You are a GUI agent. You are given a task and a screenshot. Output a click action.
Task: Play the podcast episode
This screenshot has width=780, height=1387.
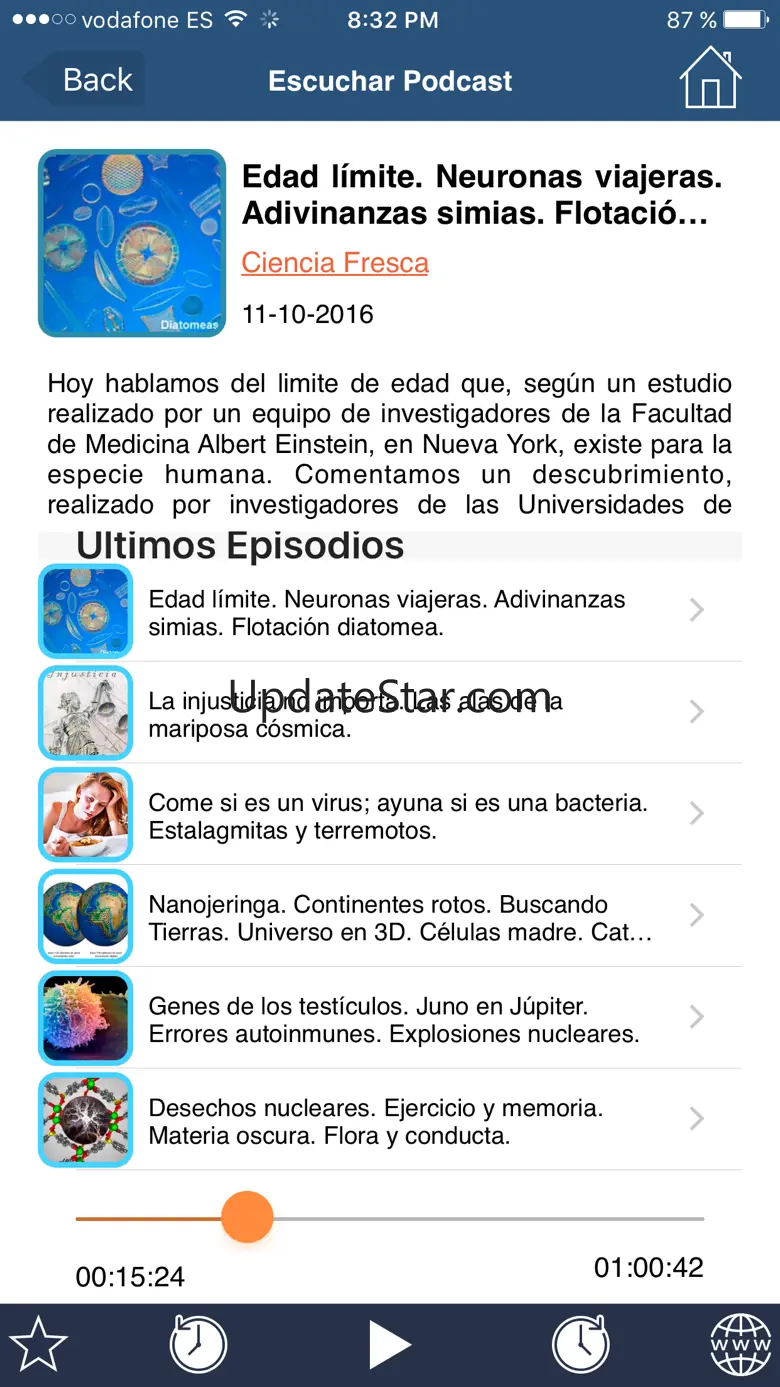(x=390, y=1345)
